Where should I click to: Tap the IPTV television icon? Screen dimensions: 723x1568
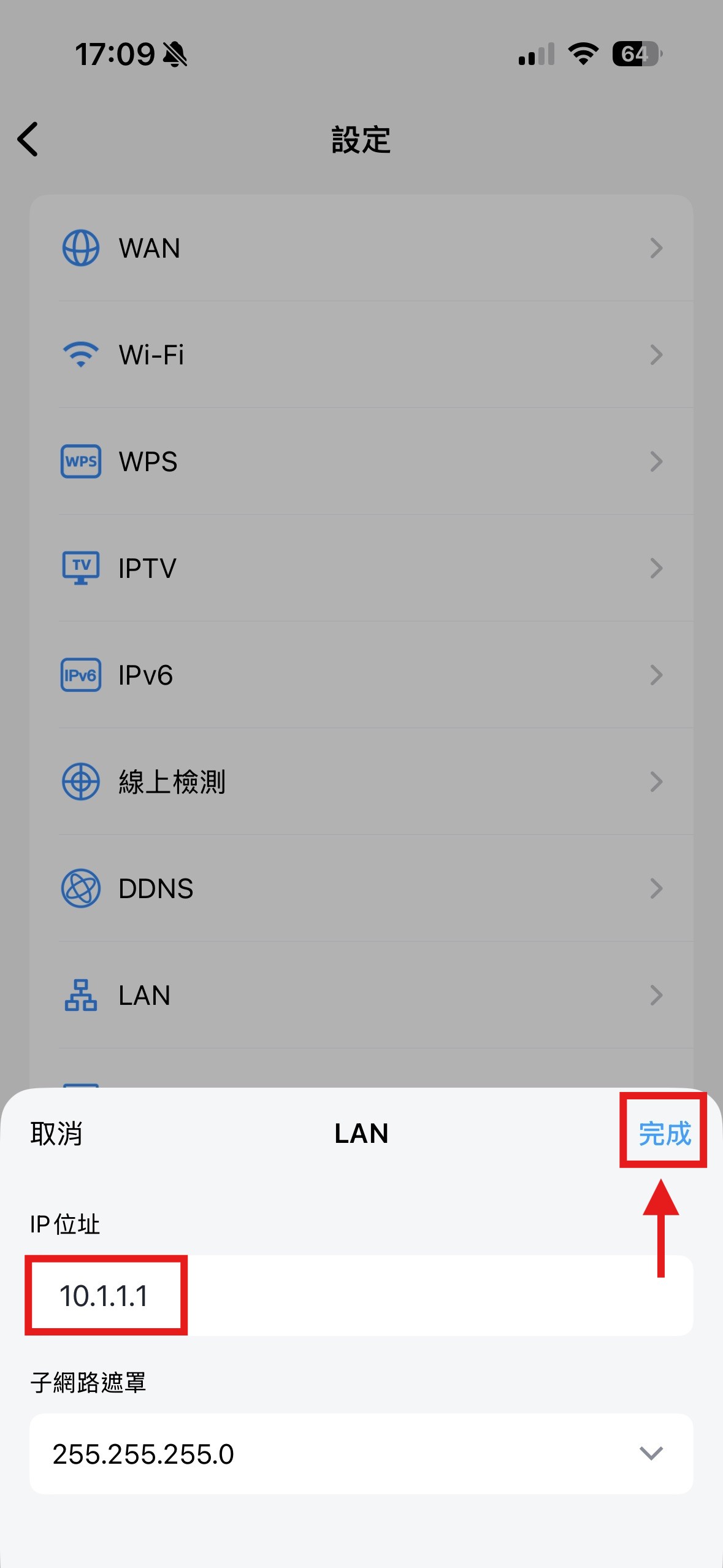click(80, 568)
